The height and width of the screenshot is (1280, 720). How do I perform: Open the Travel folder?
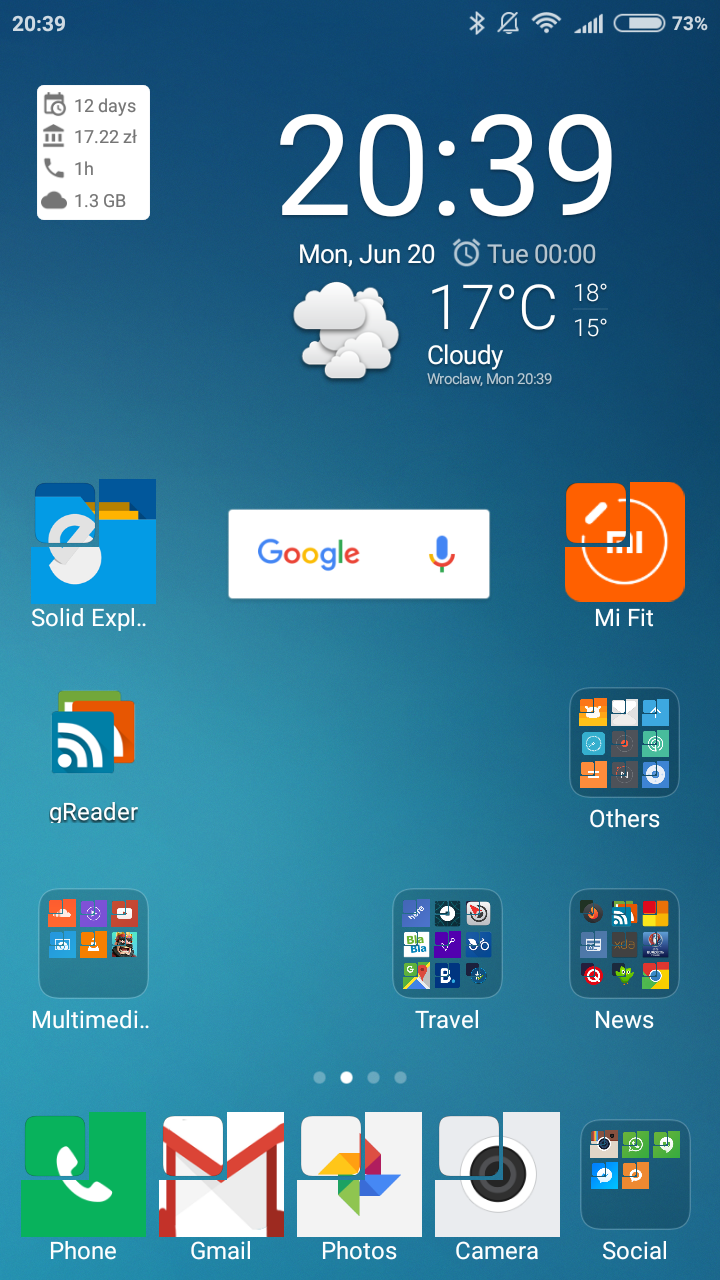(447, 943)
